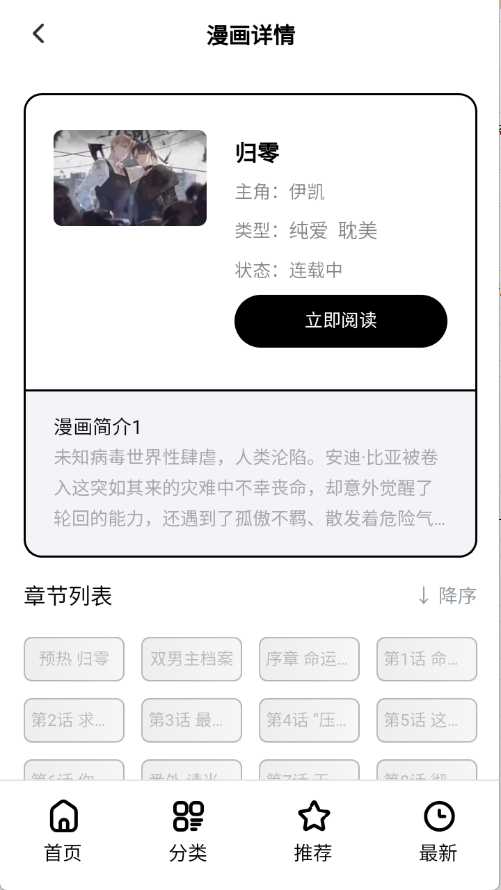The width and height of the screenshot is (501, 890).
Task: Tap the 归零 cover image
Action: [130, 178]
